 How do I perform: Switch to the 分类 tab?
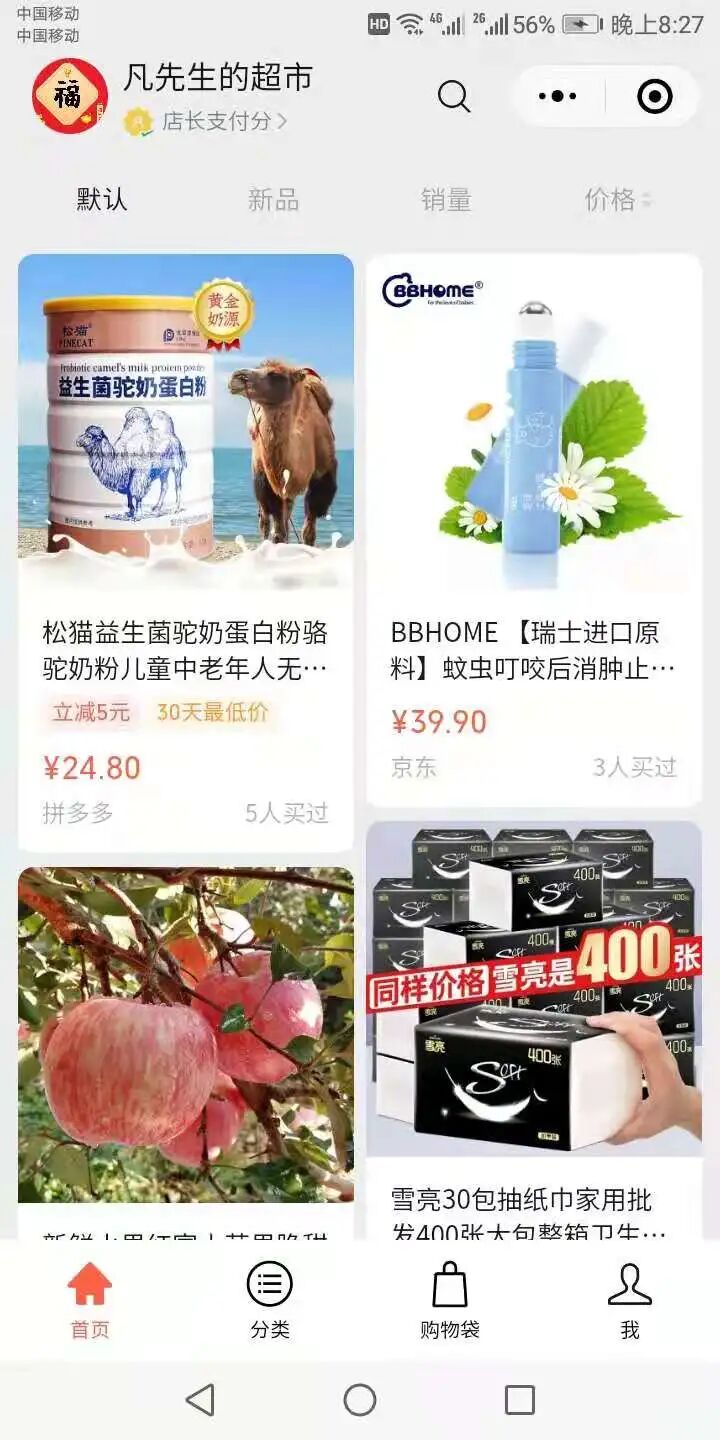point(270,1300)
